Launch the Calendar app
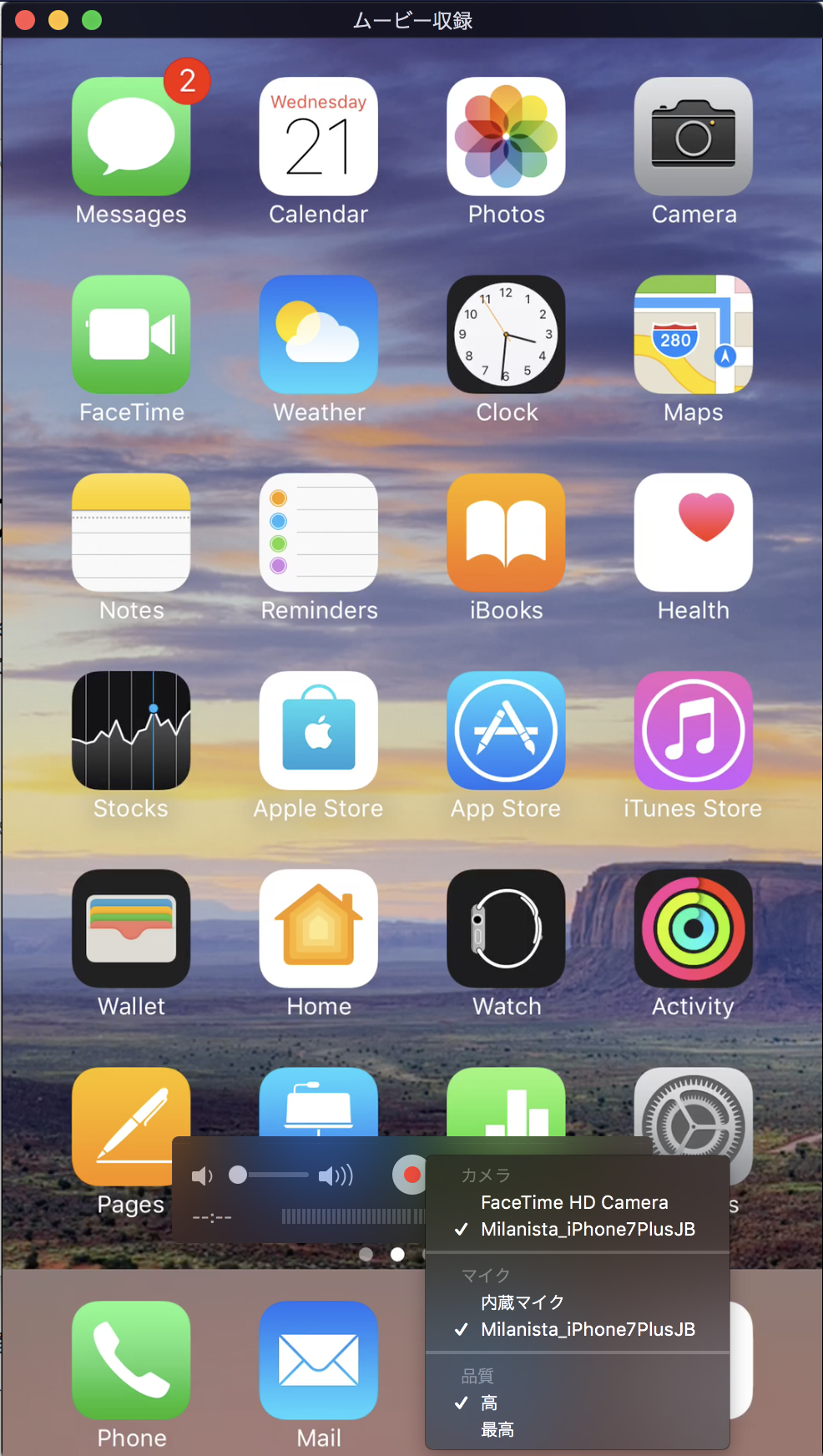 (x=318, y=137)
